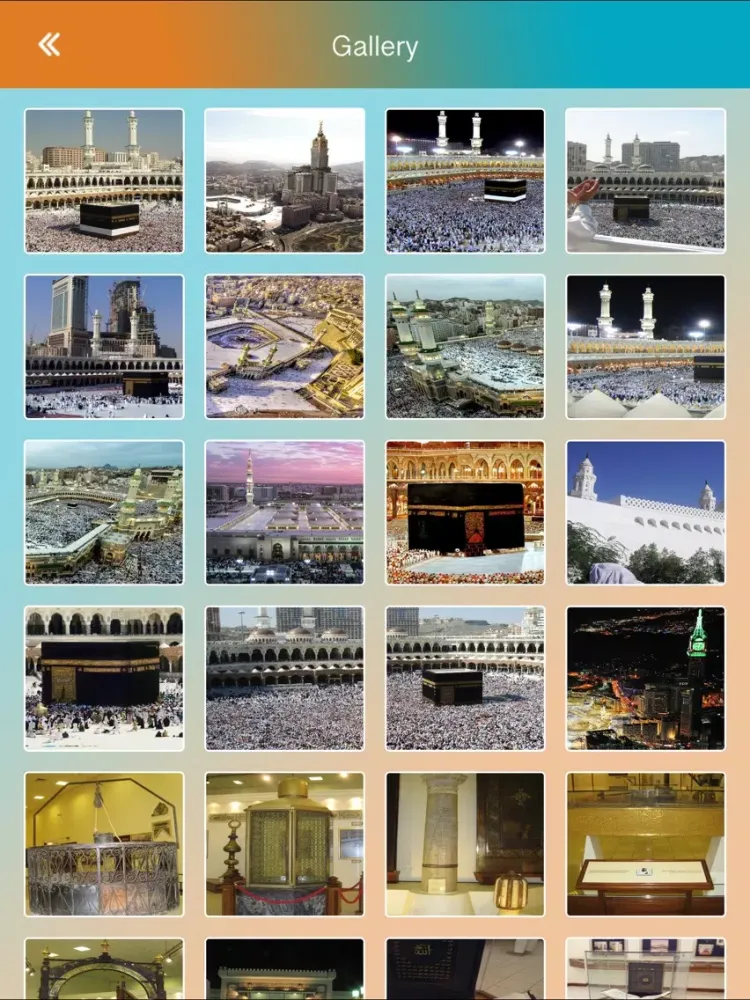This screenshot has height=1000, width=750.
Task: Open the green-lit clock tower night photo
Action: (x=645, y=678)
